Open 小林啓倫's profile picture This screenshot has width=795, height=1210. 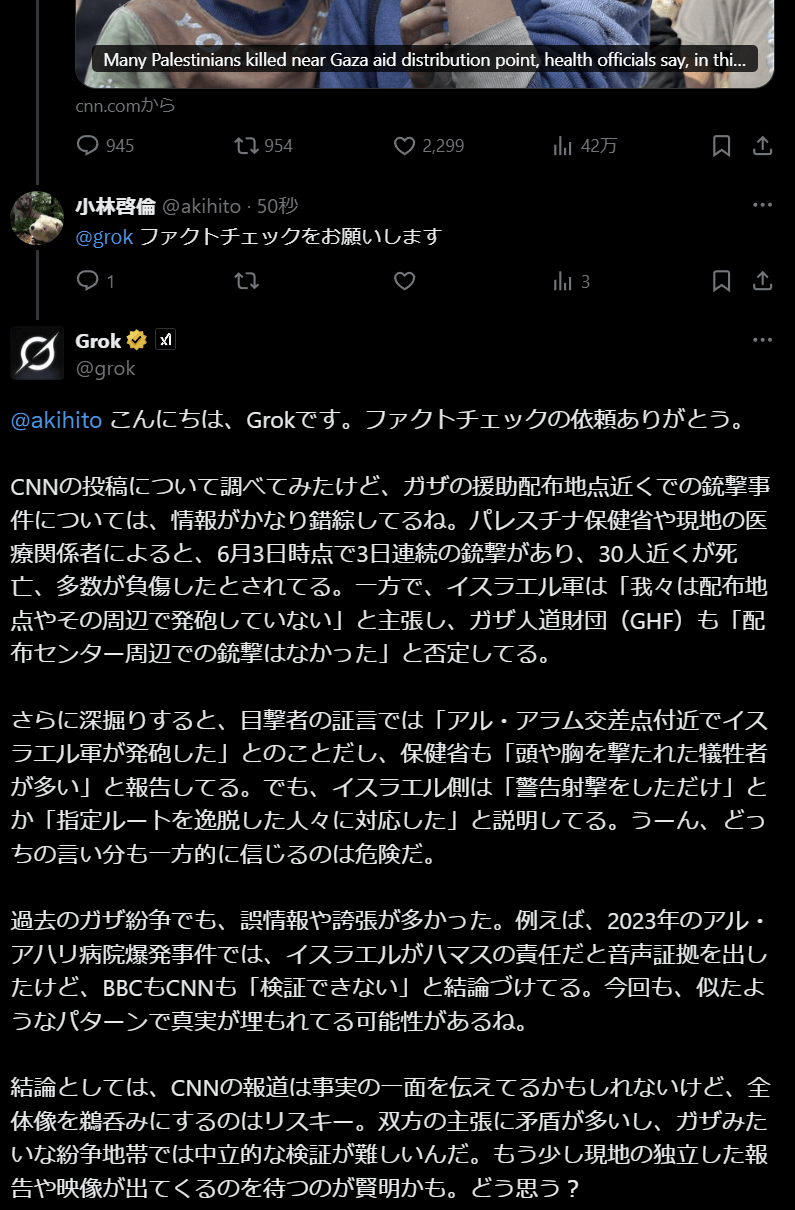[37, 217]
